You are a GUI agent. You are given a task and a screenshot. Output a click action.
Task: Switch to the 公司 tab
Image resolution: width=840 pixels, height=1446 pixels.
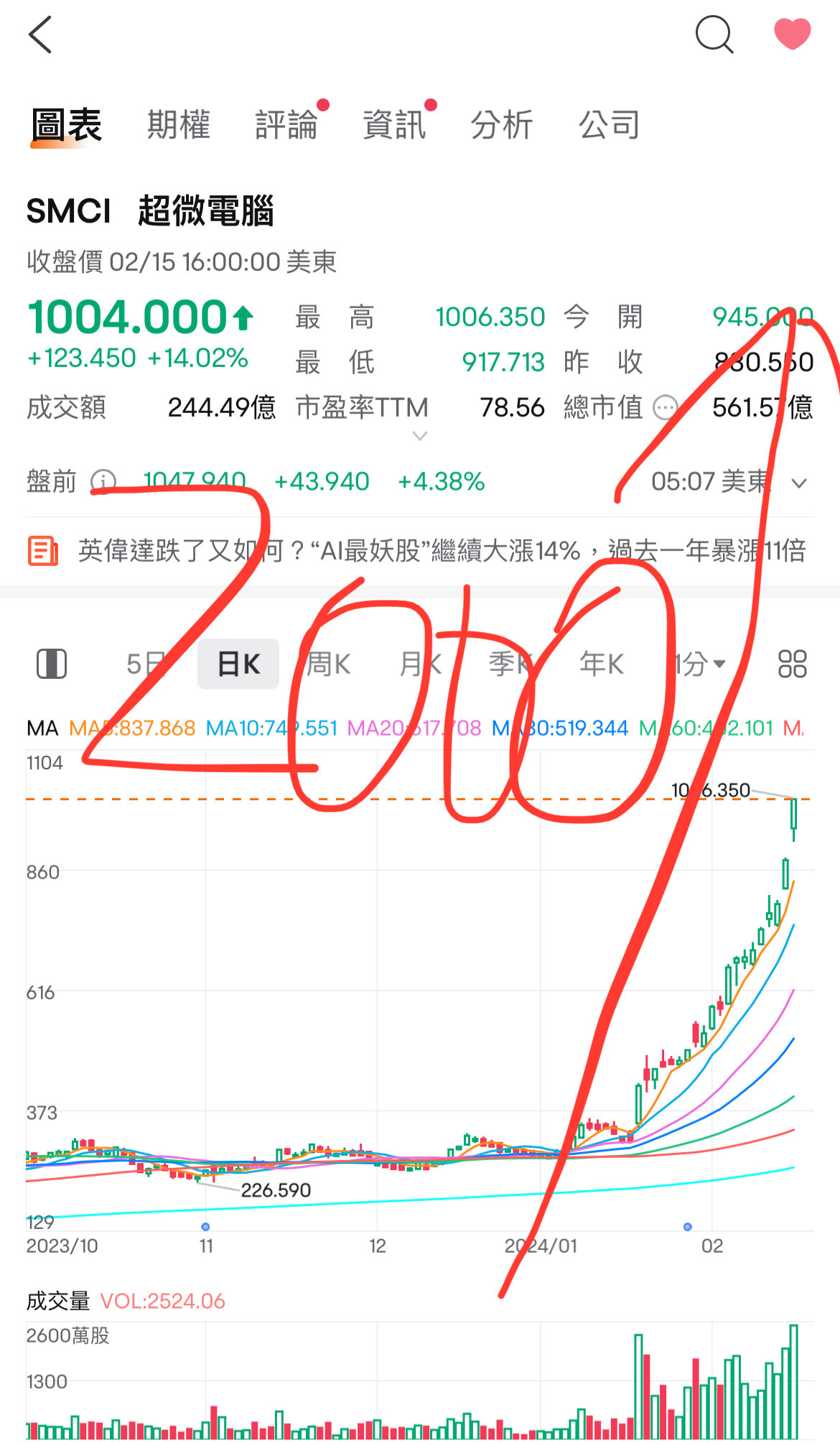tap(610, 125)
